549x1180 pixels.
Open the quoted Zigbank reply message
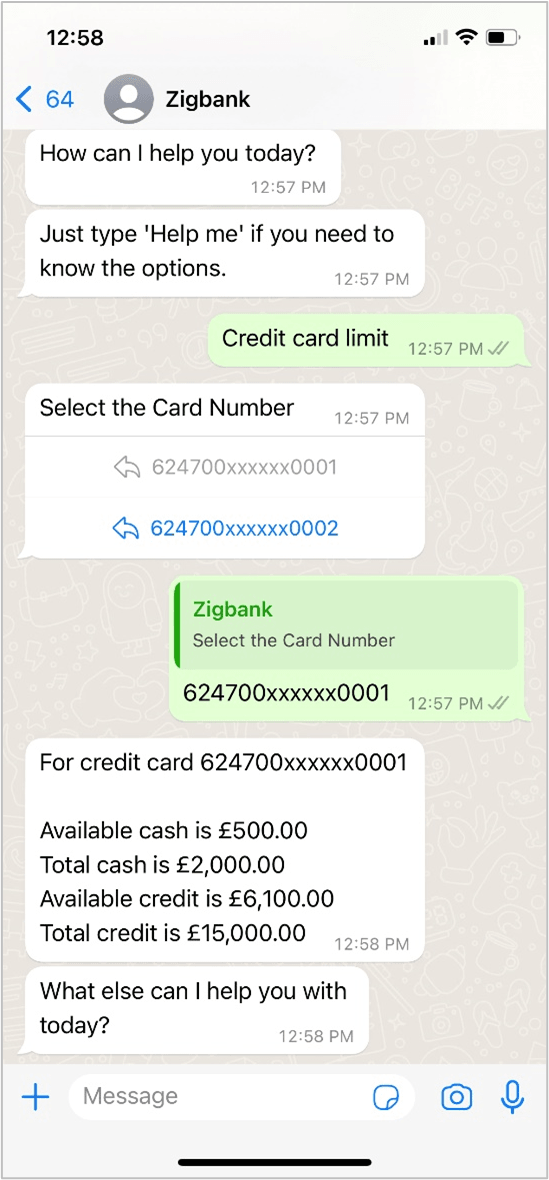(x=345, y=624)
